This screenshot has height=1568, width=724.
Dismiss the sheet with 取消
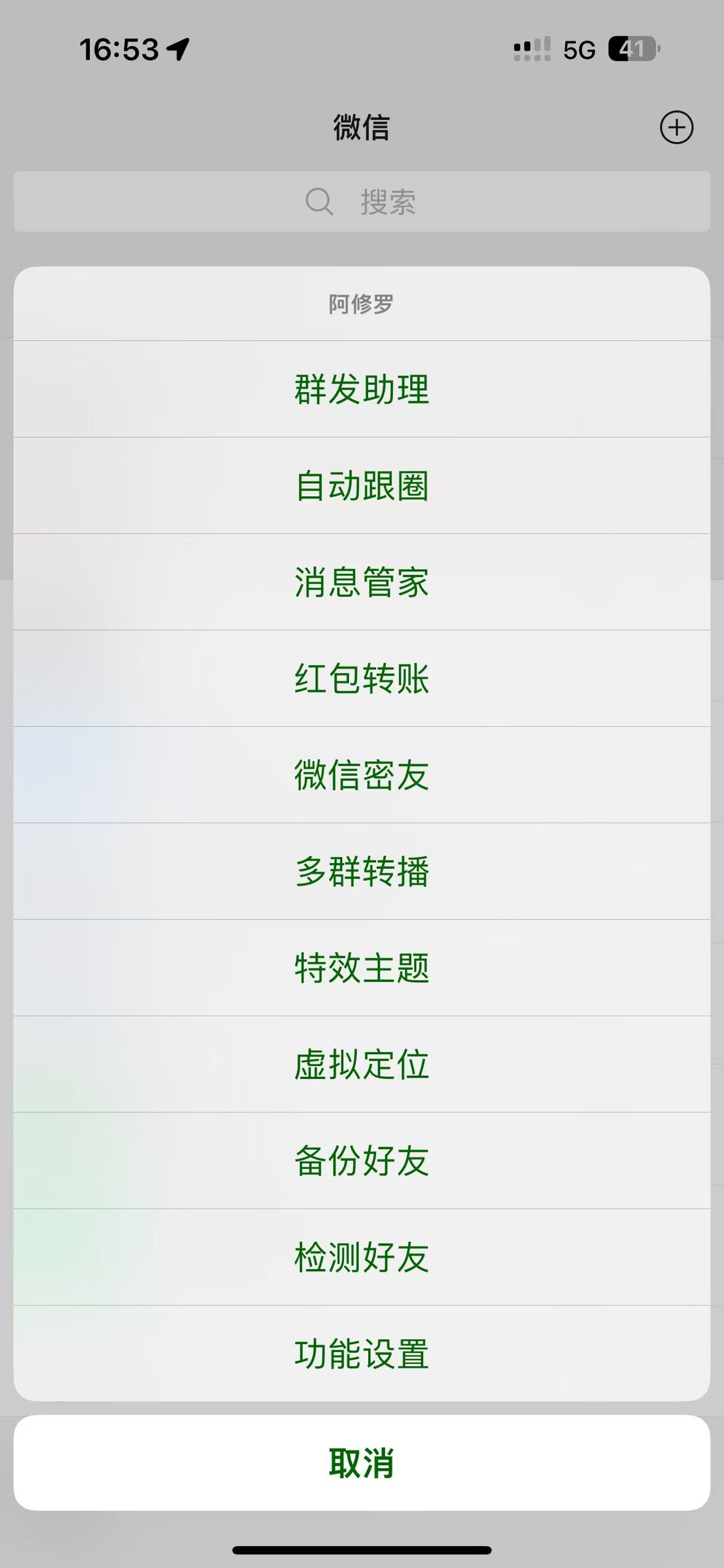[x=361, y=1463]
